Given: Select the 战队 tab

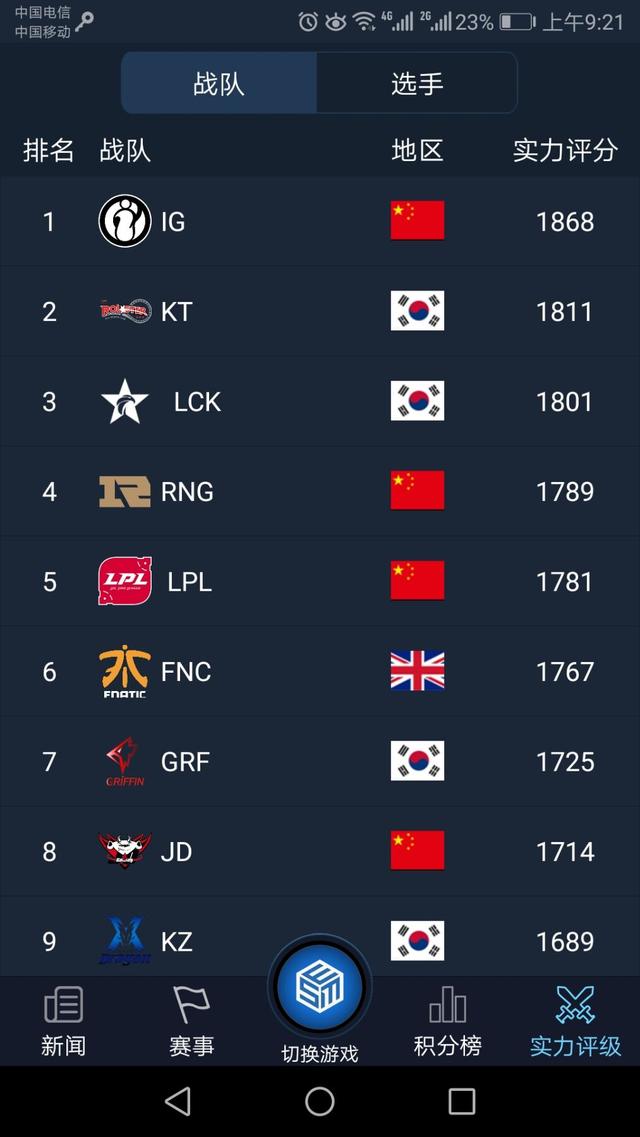Looking at the screenshot, I should pyautogui.click(x=219, y=83).
